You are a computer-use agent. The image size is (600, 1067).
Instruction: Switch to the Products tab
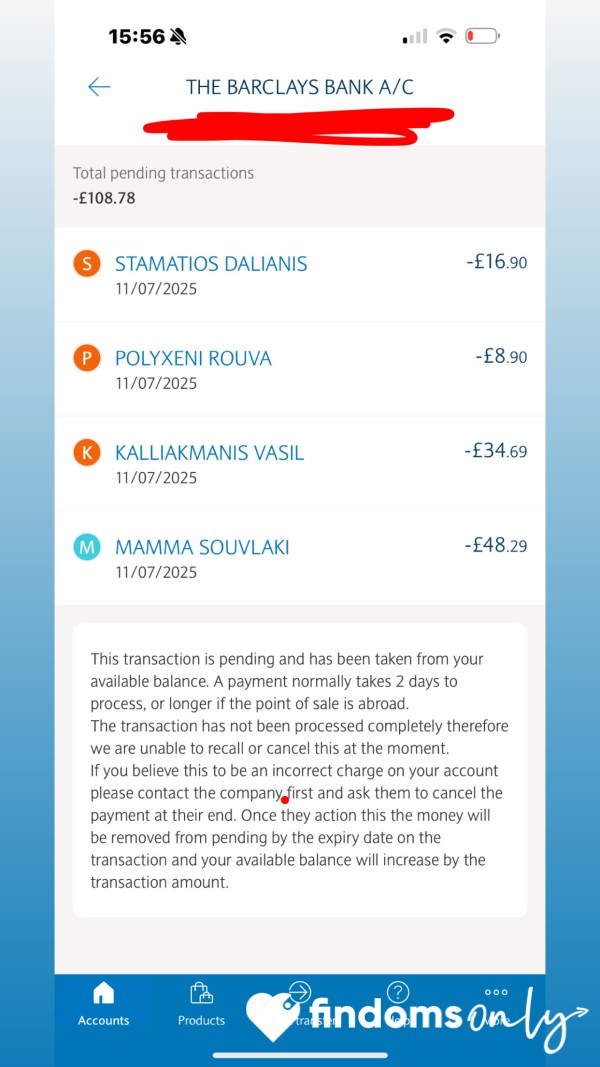coord(201,1004)
